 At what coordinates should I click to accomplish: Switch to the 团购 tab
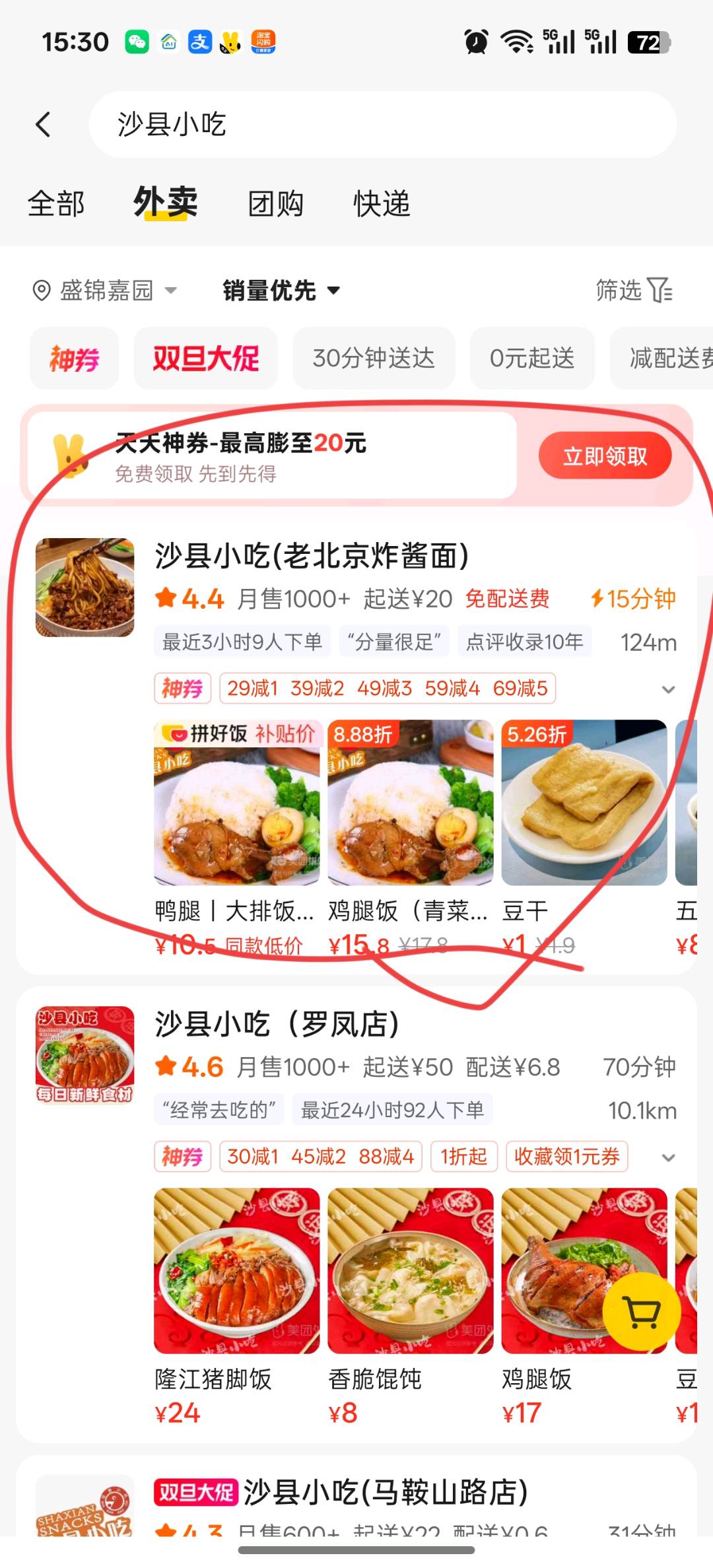275,203
